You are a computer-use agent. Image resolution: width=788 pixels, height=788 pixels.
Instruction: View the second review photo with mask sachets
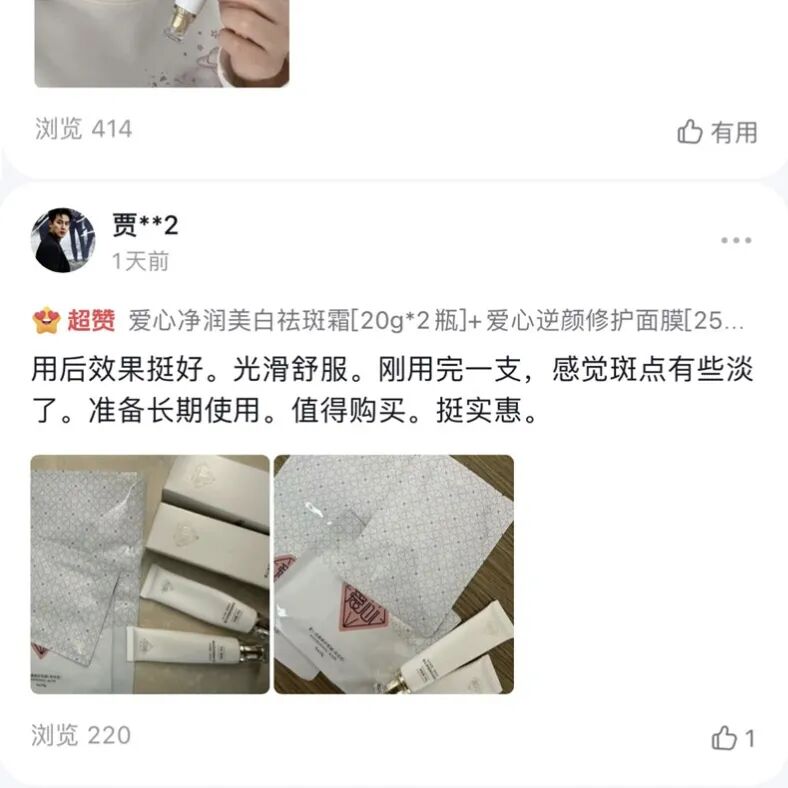coord(394,574)
